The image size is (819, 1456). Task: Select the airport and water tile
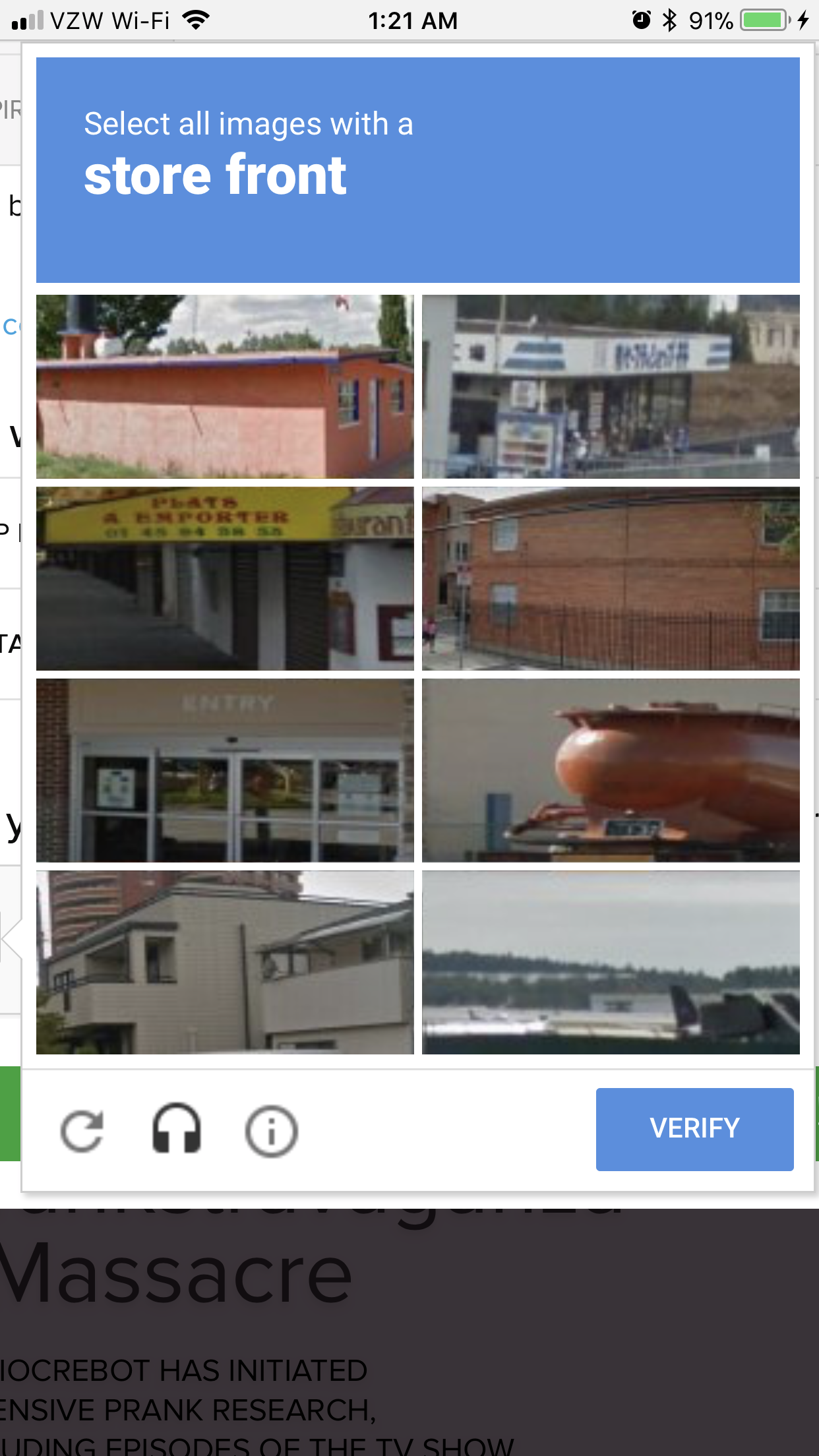[611, 962]
